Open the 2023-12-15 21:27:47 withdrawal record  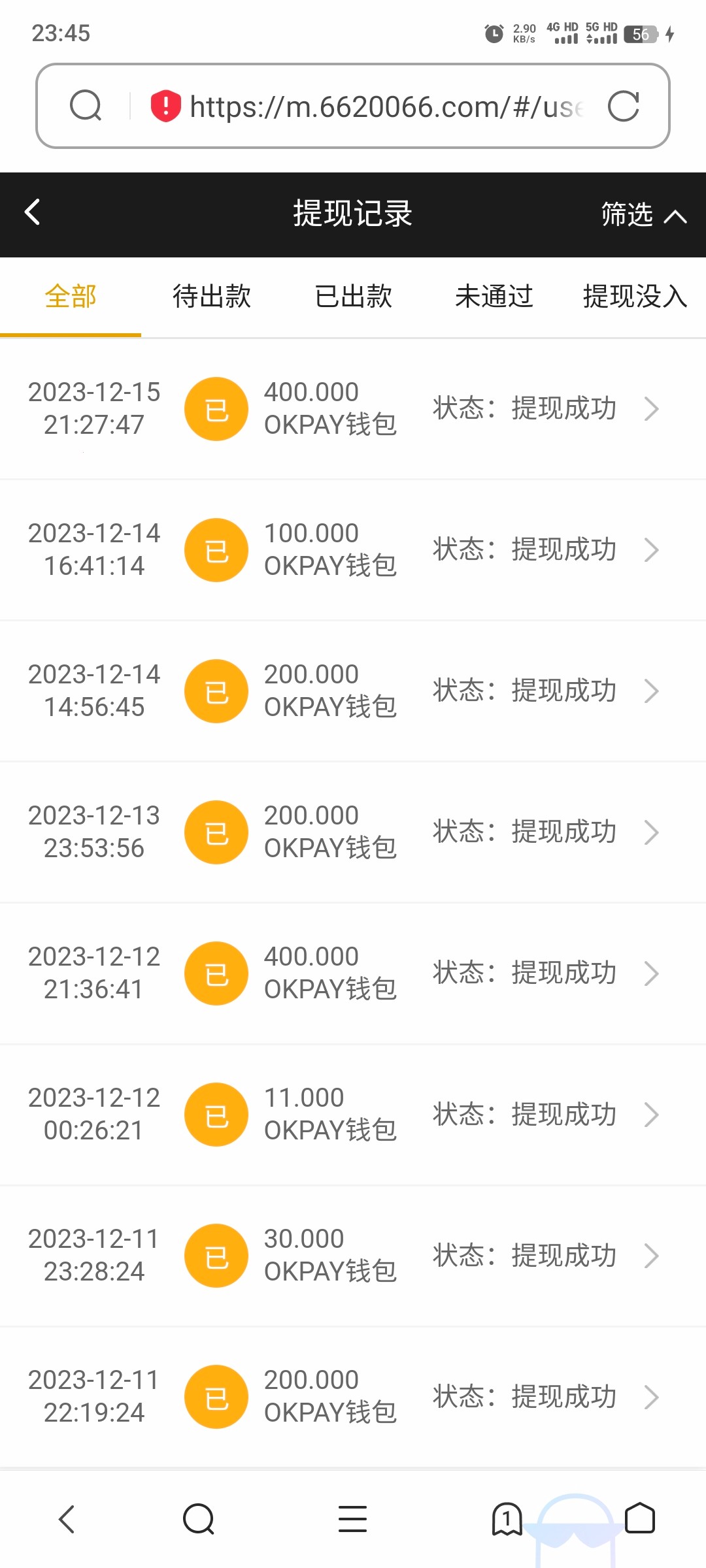click(x=353, y=409)
